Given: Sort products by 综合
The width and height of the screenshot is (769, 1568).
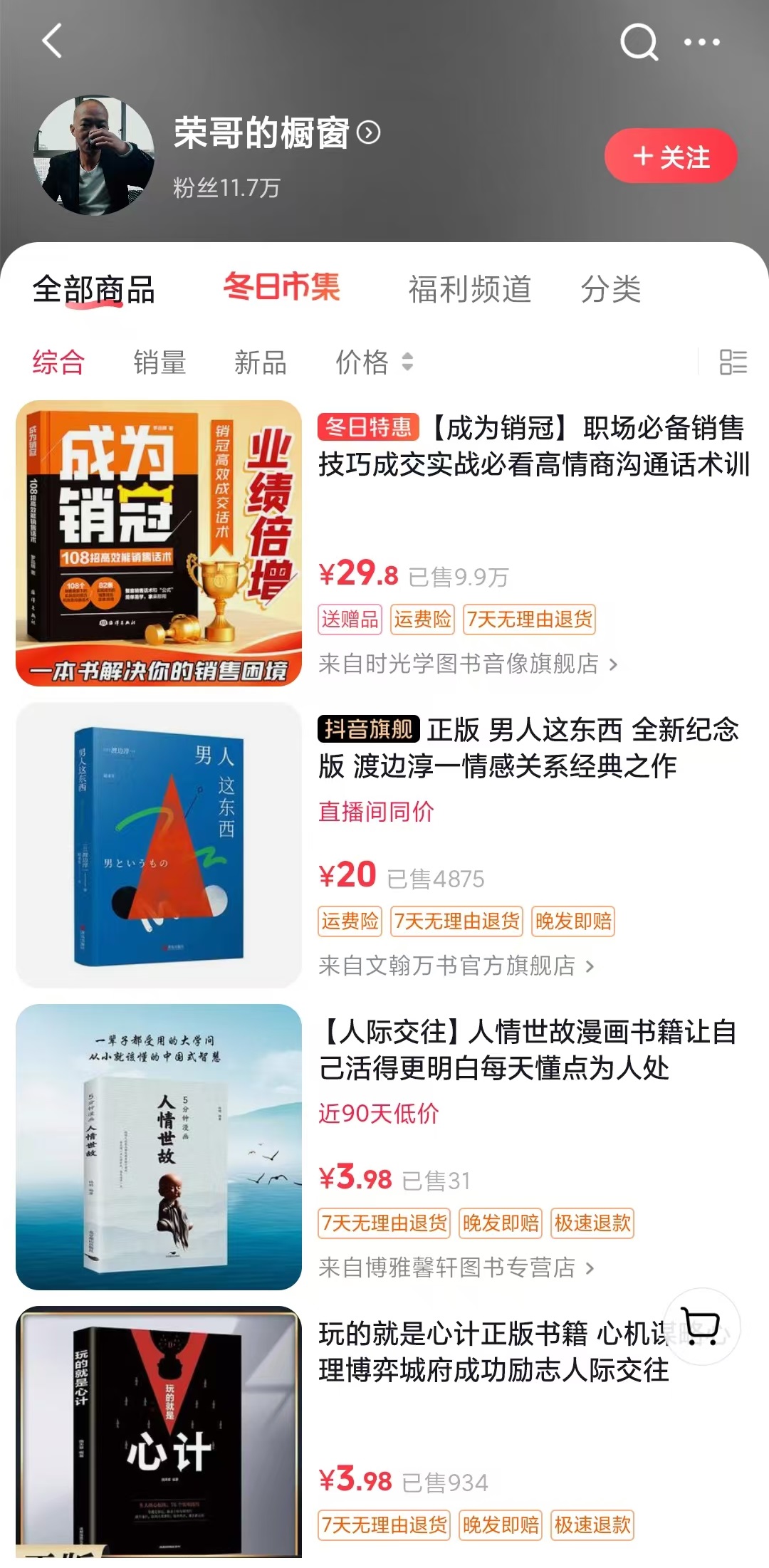Looking at the screenshot, I should pyautogui.click(x=58, y=362).
